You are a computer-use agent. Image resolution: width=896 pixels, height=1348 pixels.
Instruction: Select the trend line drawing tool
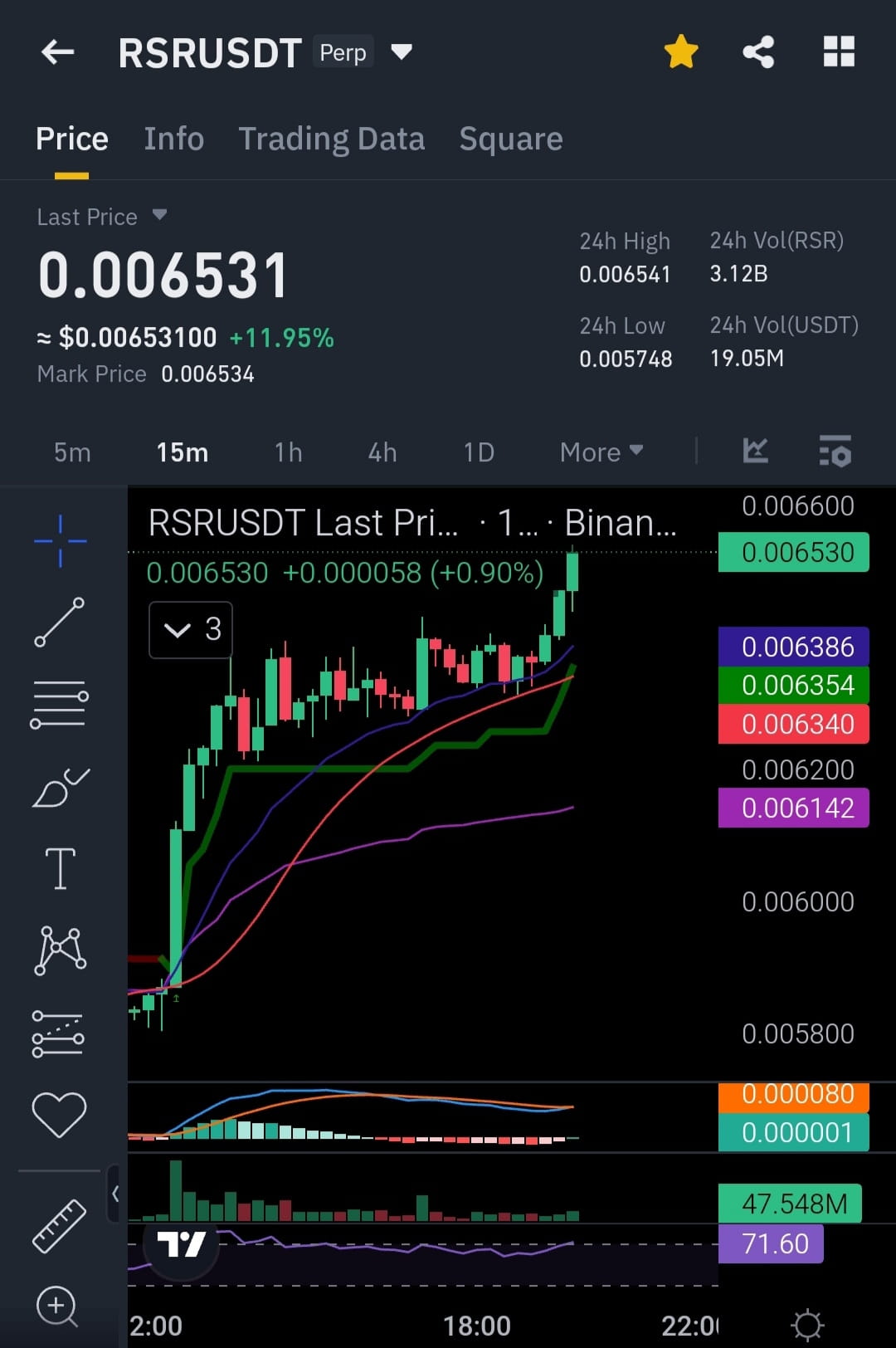[60, 623]
